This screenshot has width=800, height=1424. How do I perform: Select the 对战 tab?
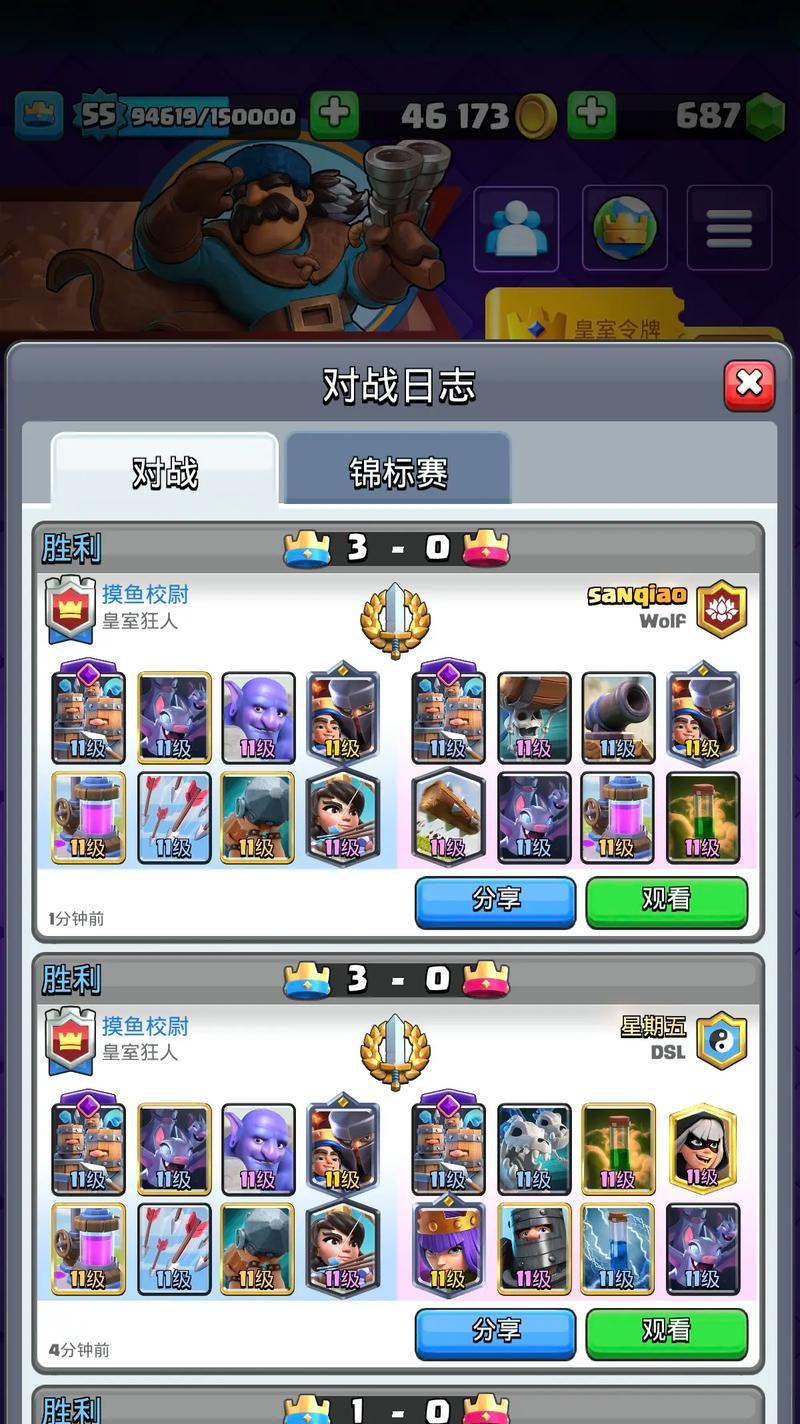(x=165, y=472)
